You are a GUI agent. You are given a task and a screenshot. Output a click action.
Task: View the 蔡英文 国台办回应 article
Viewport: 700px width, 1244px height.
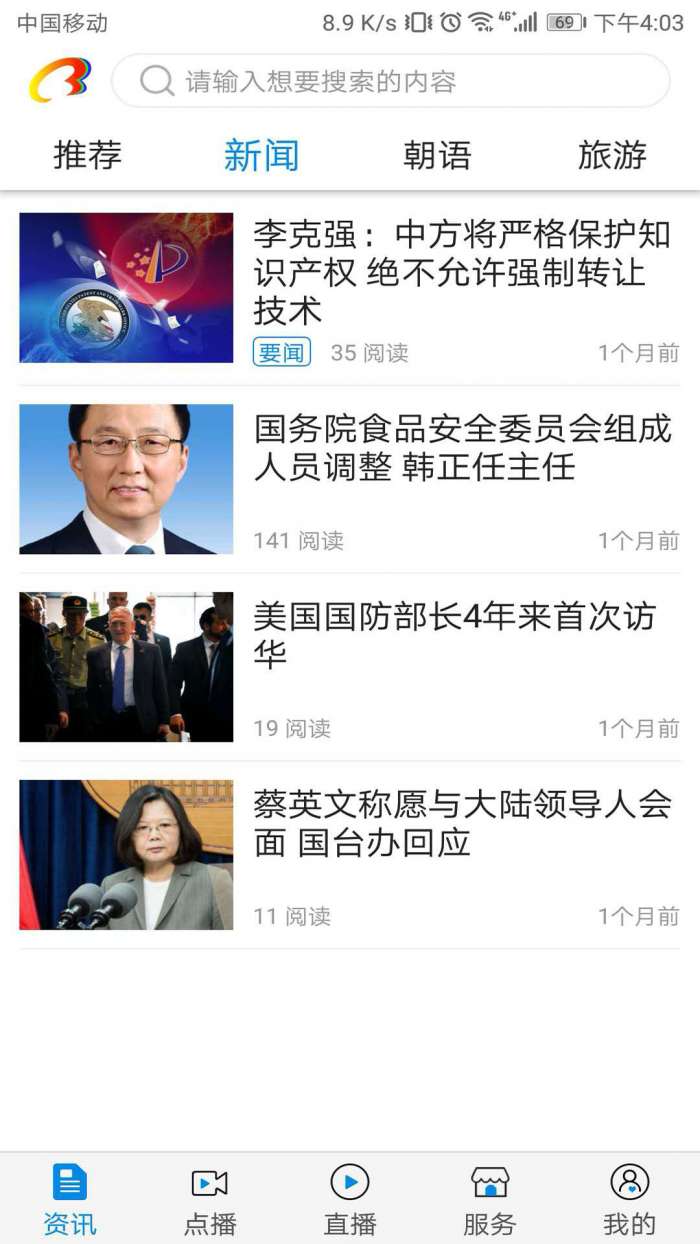[461, 823]
